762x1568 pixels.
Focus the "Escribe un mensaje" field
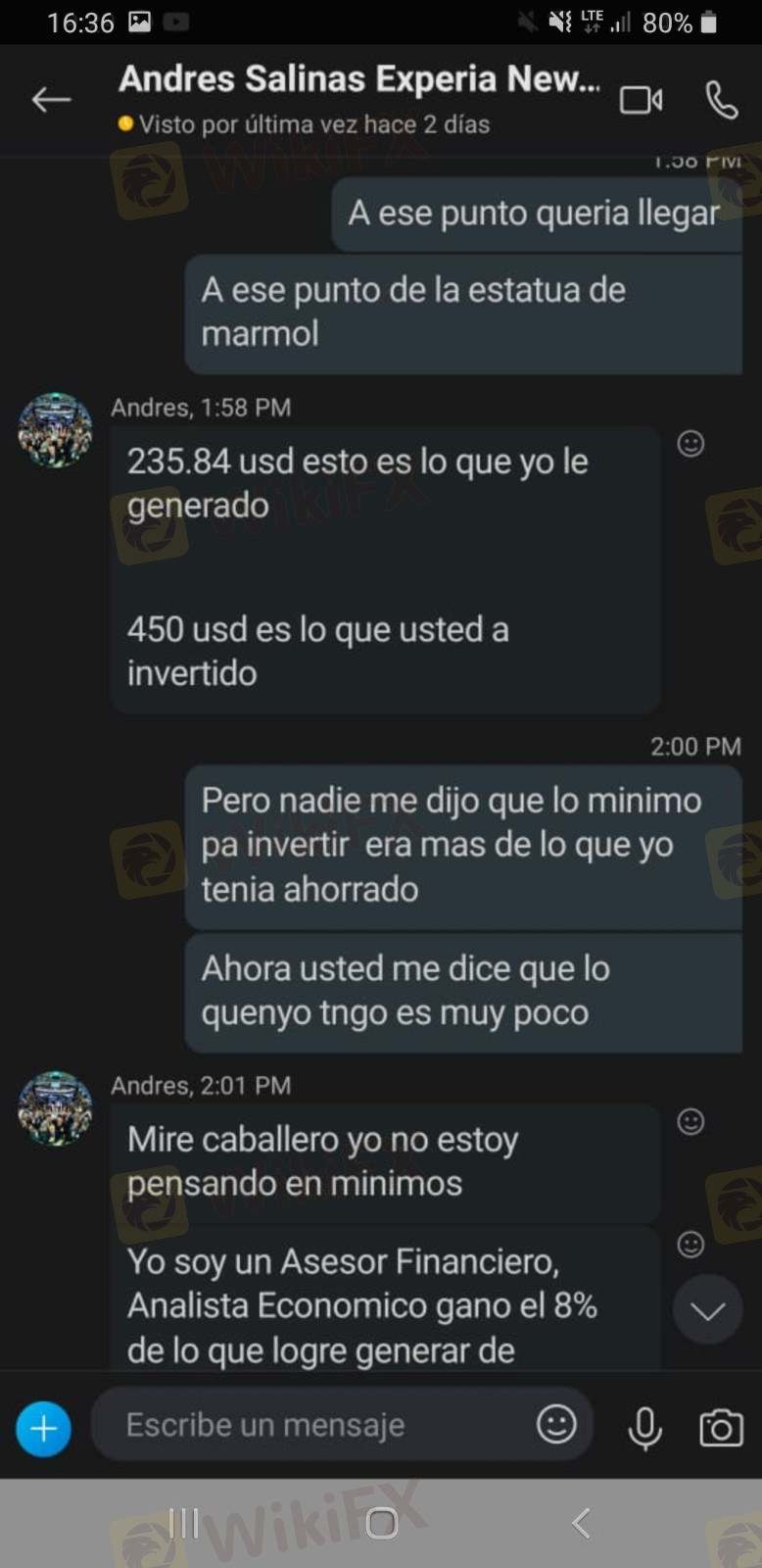pyautogui.click(x=313, y=1425)
